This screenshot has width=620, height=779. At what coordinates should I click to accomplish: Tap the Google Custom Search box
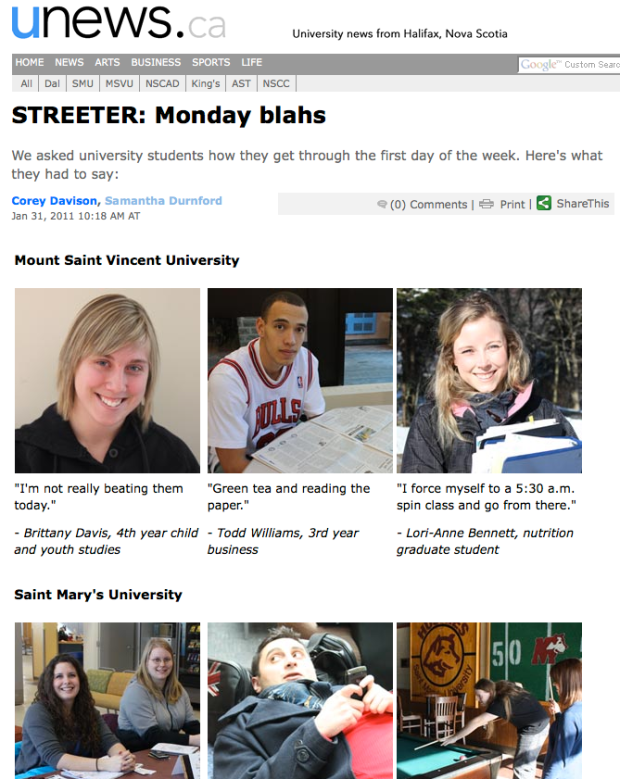click(568, 65)
